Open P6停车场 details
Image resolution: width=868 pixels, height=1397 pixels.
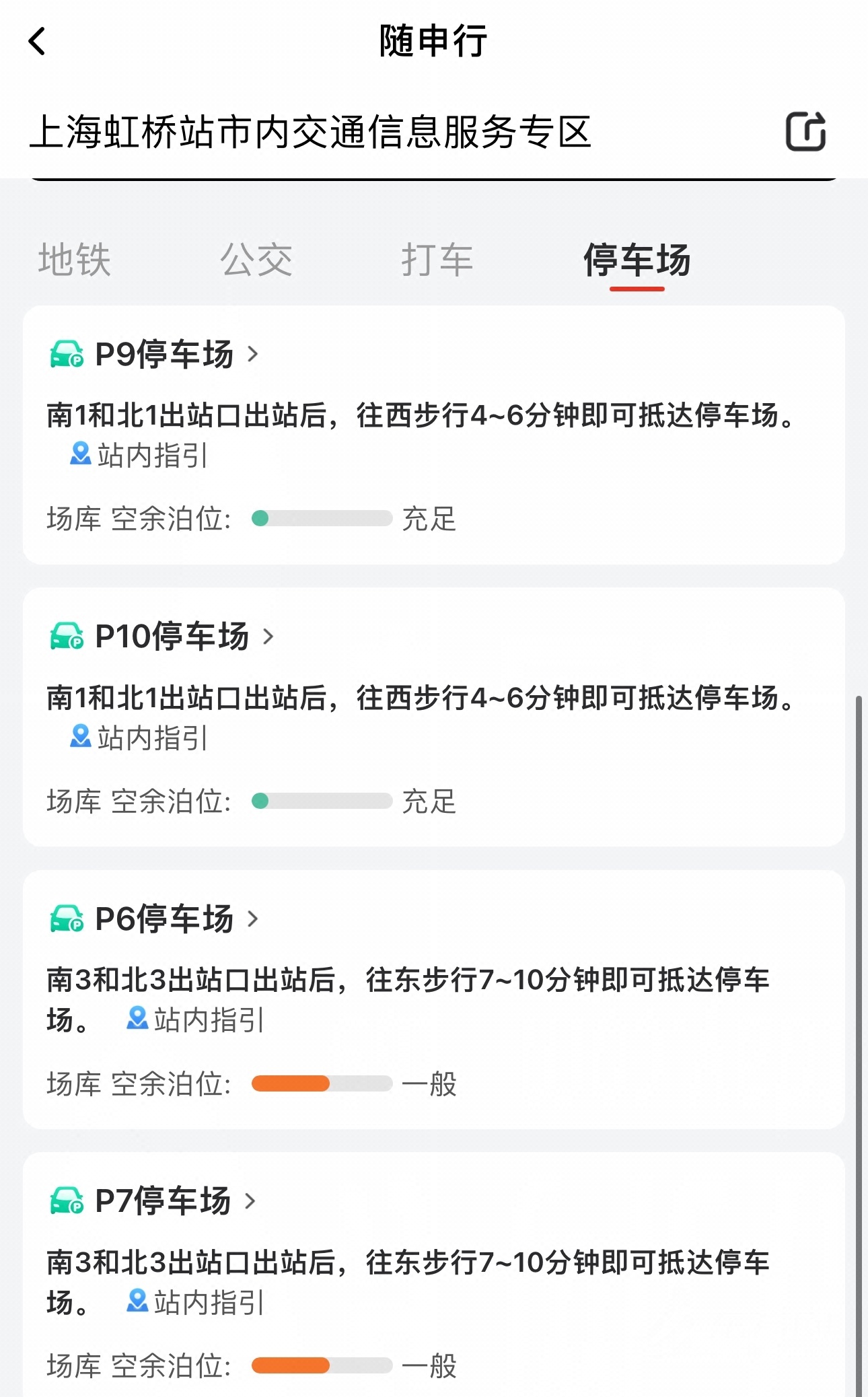click(165, 919)
